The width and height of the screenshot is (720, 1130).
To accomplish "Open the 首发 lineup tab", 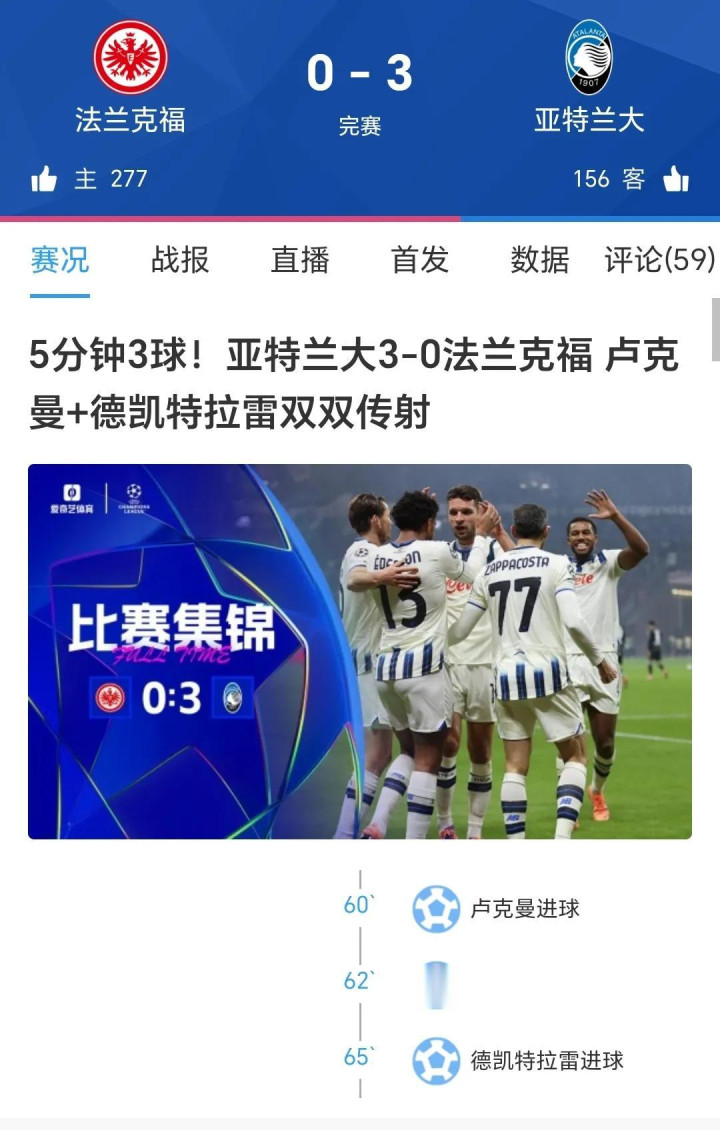I will coord(420,260).
